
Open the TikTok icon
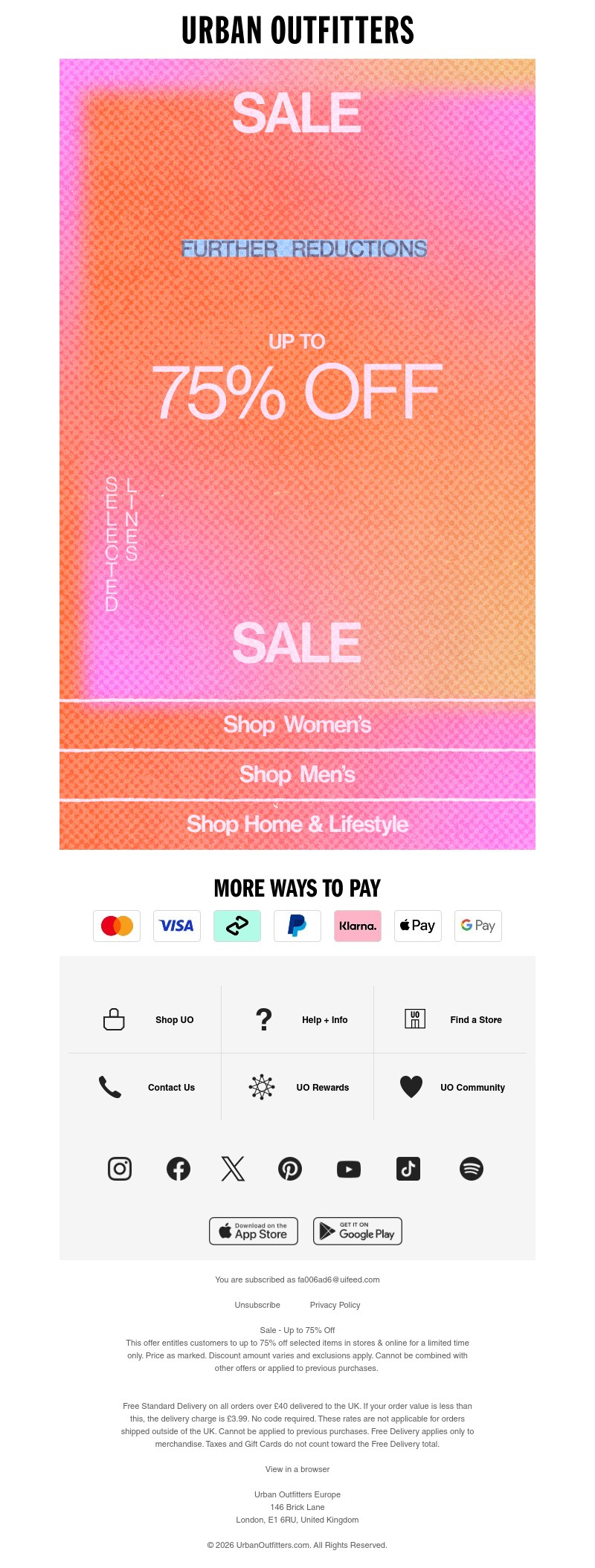tap(408, 1169)
